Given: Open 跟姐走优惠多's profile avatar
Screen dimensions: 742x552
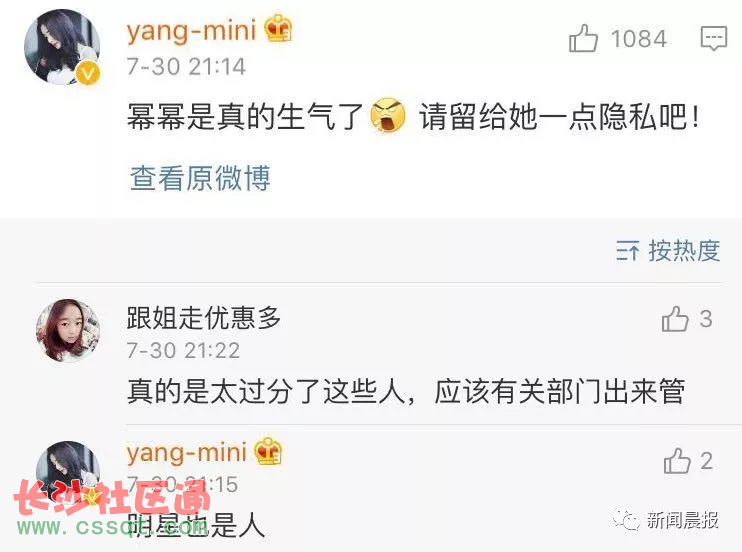Looking at the screenshot, I should point(68,330).
